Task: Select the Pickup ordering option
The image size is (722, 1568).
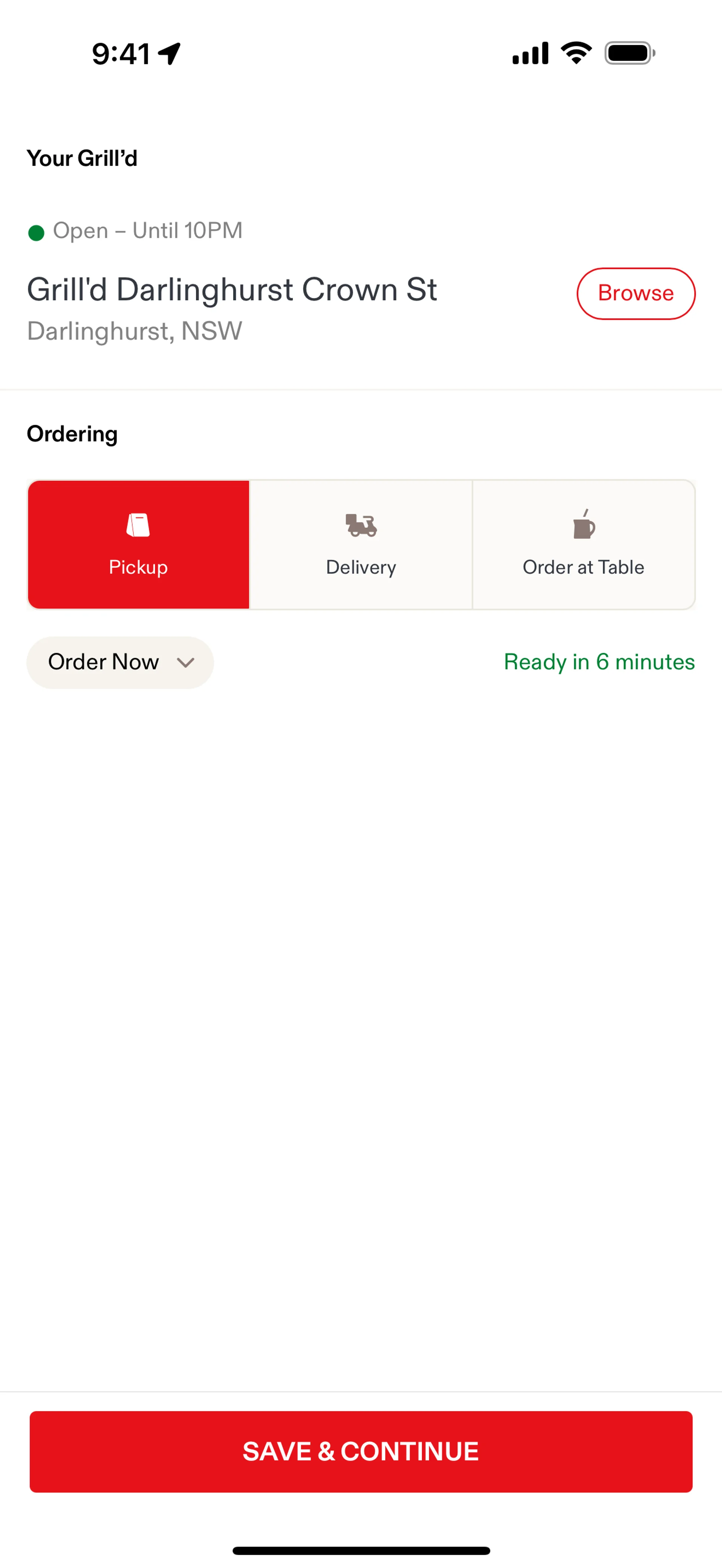Action: click(138, 545)
